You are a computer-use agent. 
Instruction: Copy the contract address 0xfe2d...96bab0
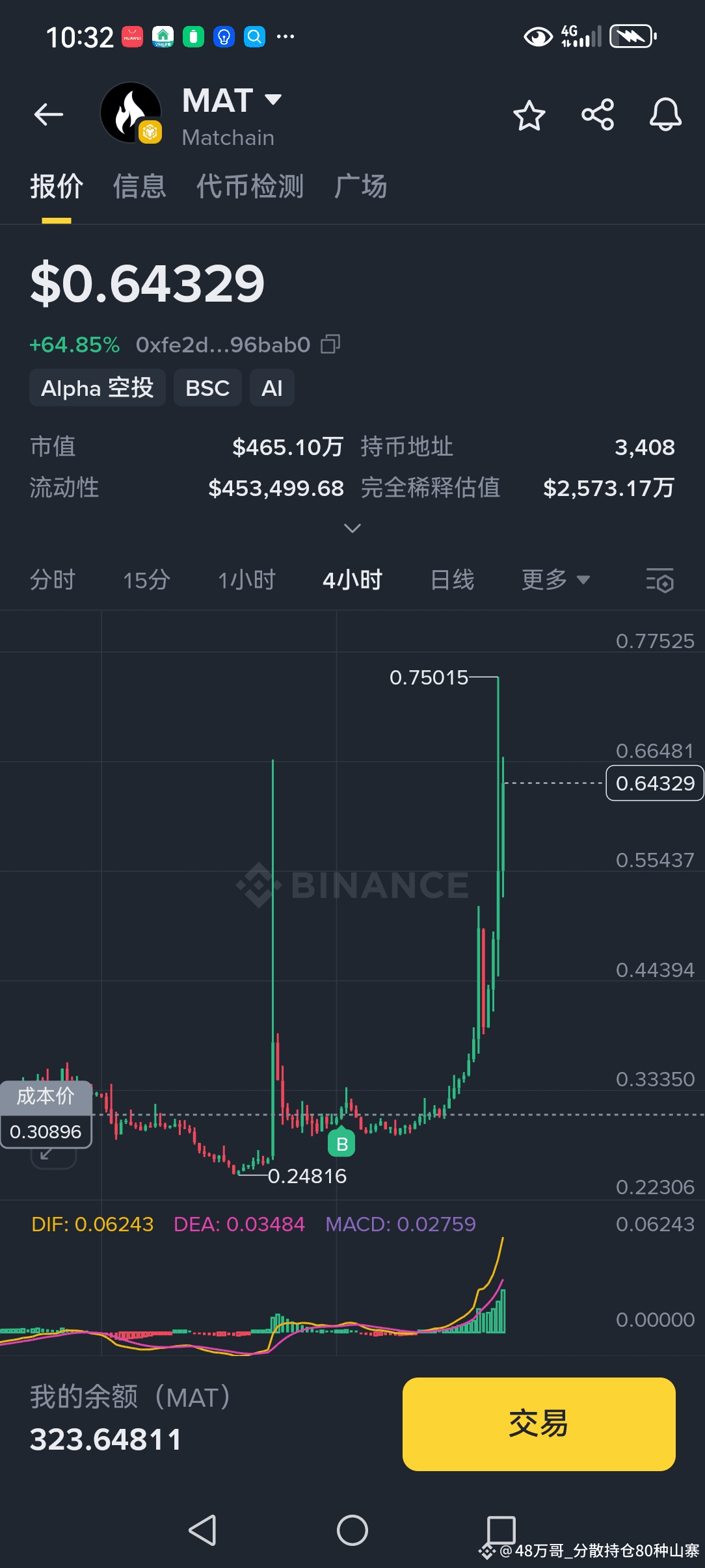tap(330, 344)
